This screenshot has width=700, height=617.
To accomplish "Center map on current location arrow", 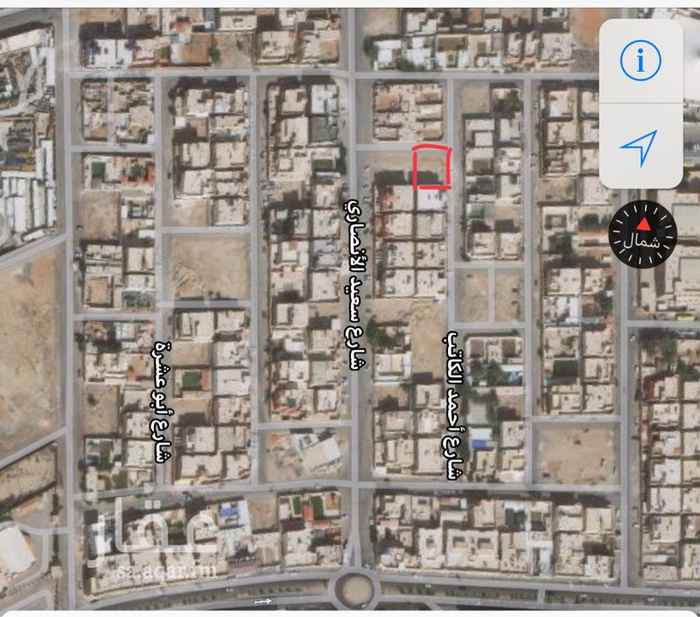I will click(639, 147).
